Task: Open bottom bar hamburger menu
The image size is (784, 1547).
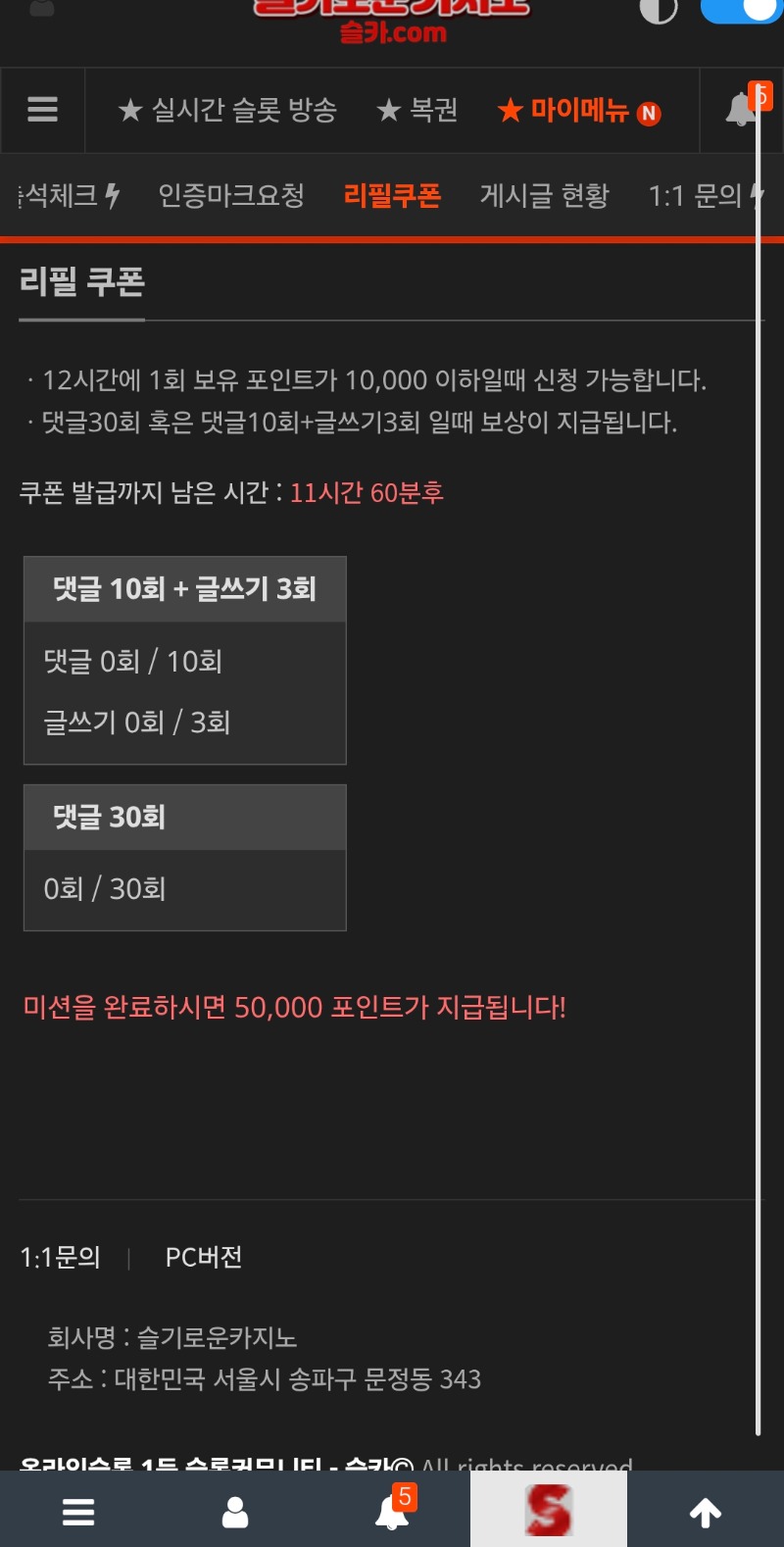Action: [x=78, y=1511]
